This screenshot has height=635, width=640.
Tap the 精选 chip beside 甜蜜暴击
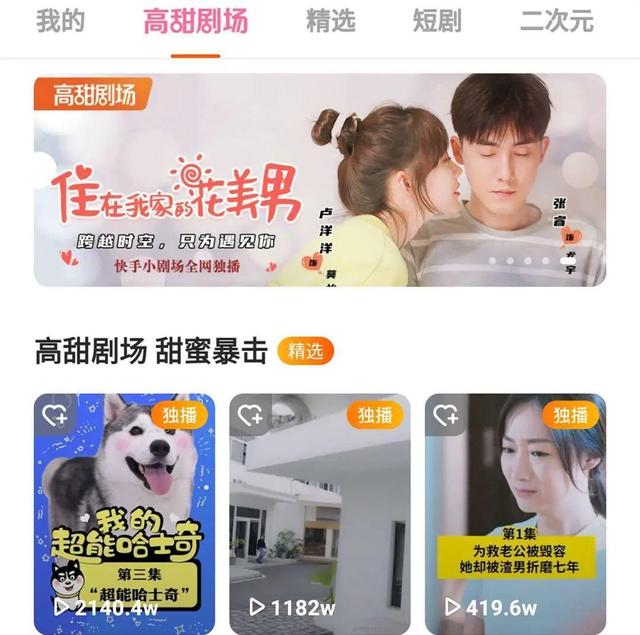point(305,351)
